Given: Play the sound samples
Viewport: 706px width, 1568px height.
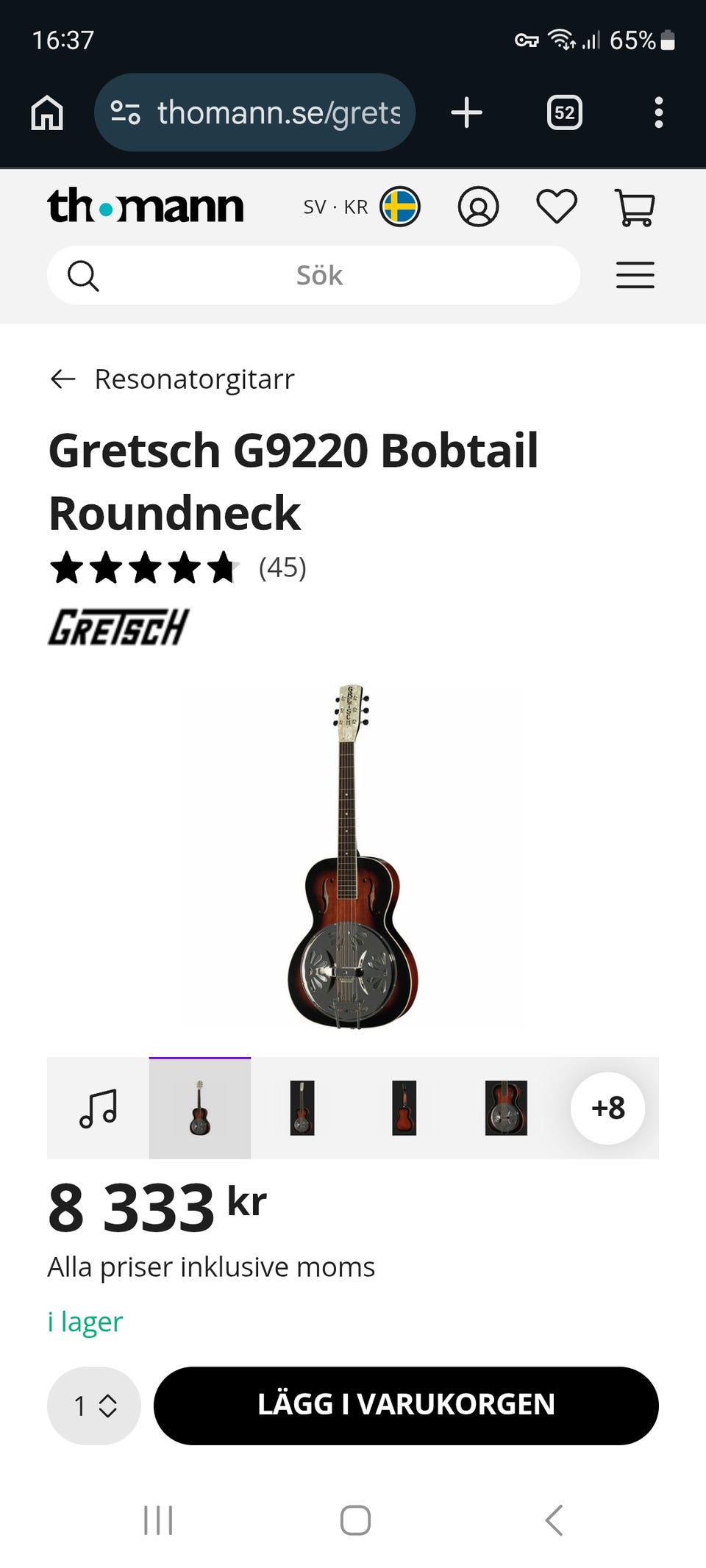Looking at the screenshot, I should point(98,1108).
